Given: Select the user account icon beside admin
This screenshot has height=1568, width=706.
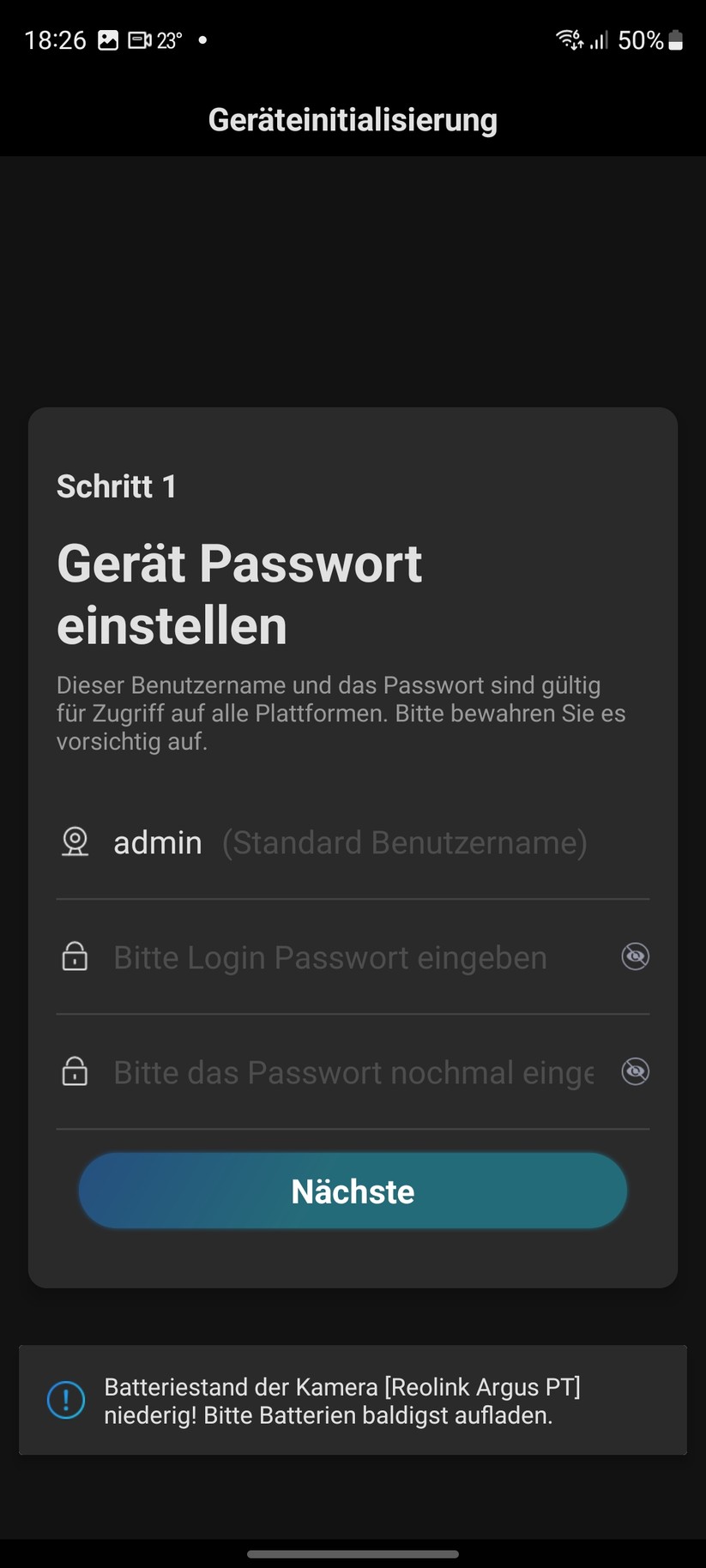Looking at the screenshot, I should click(x=75, y=842).
